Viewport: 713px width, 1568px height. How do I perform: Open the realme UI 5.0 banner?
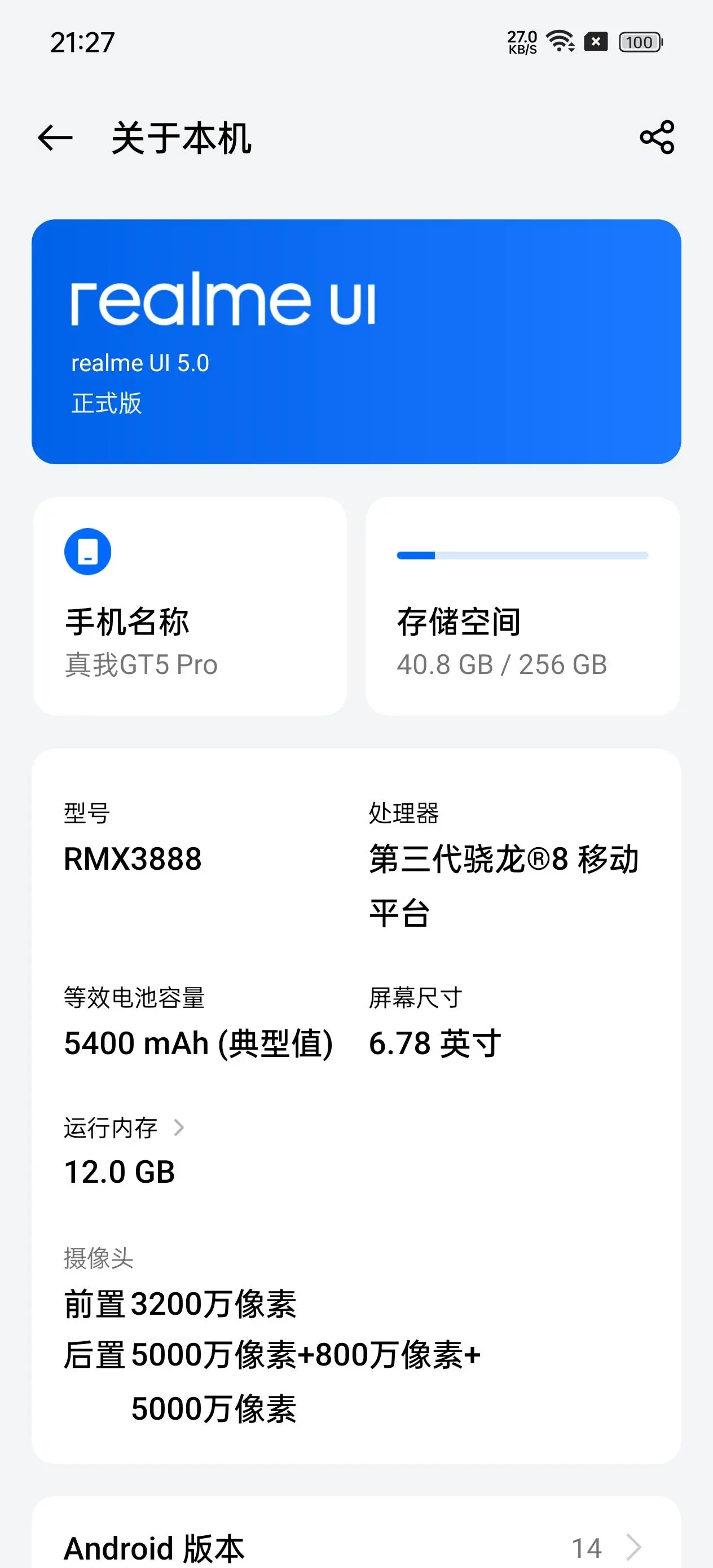pos(356,341)
